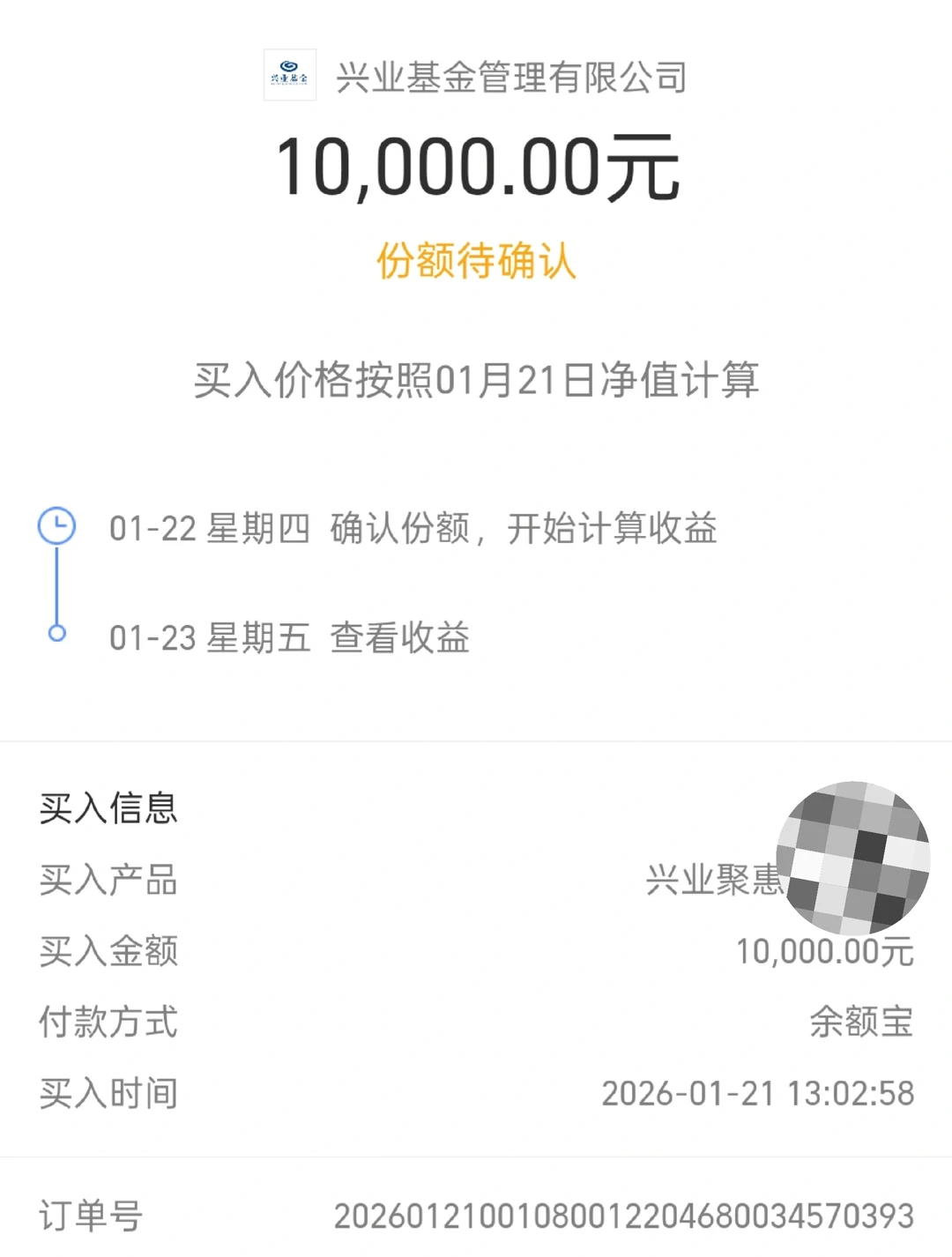Toggle the 01-23 查看收益 timeline step

coord(291,637)
